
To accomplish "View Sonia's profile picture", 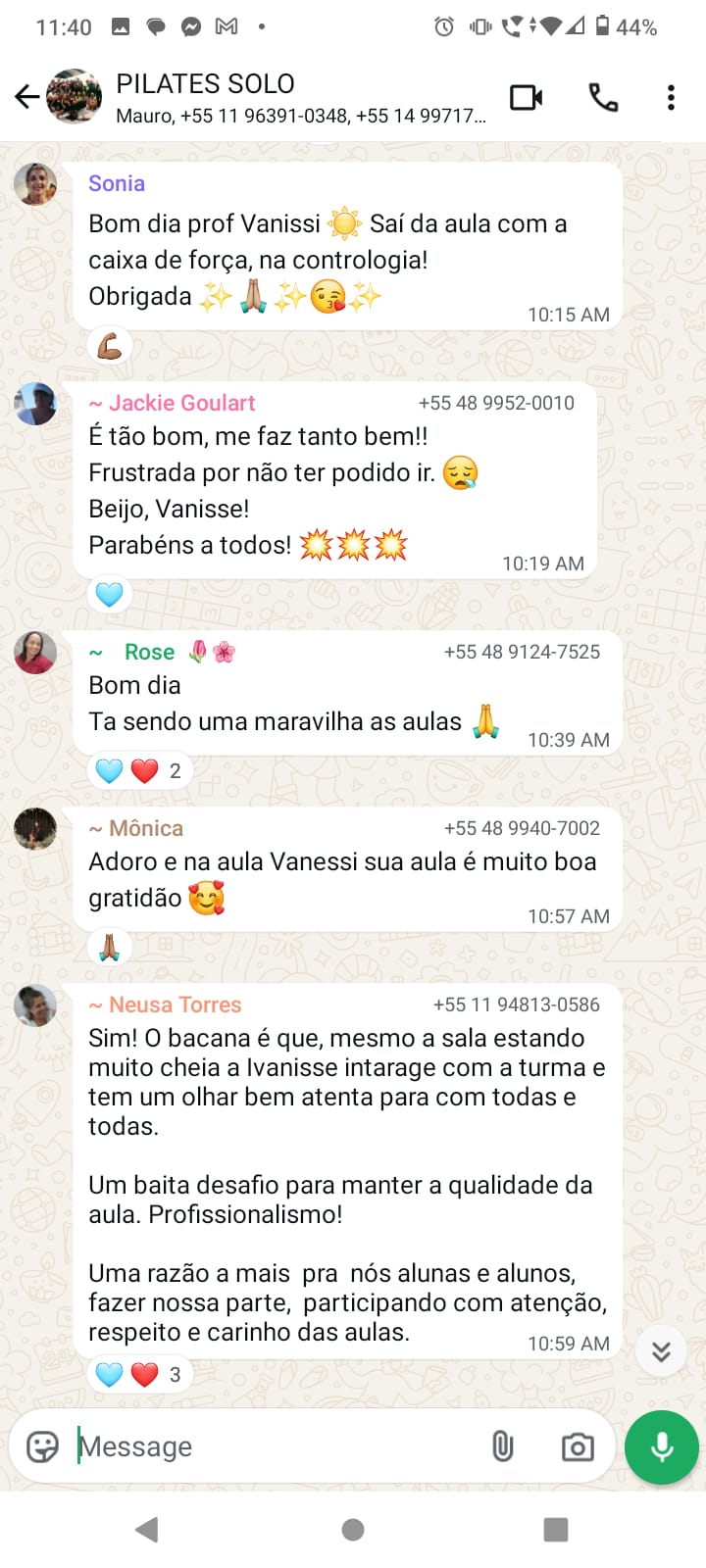I will [35, 184].
